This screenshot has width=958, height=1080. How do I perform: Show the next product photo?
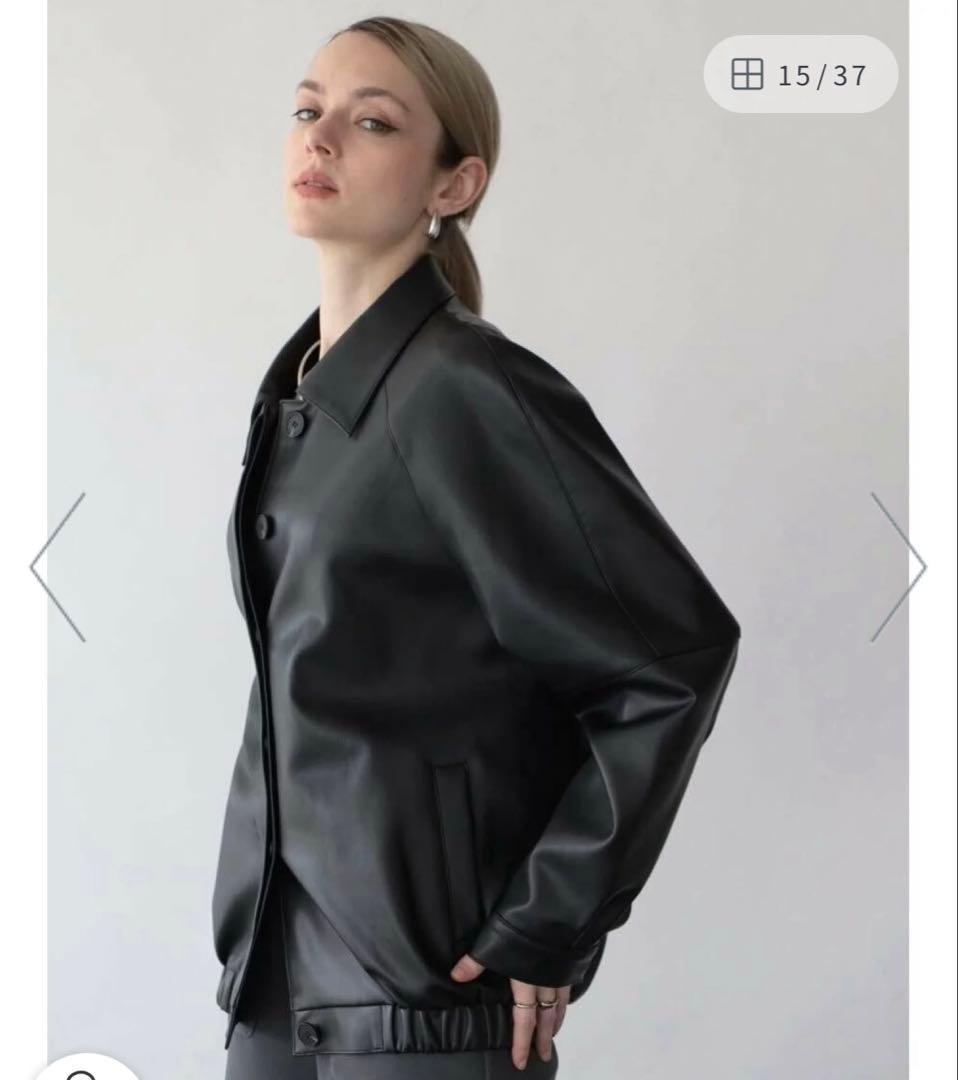coord(898,567)
